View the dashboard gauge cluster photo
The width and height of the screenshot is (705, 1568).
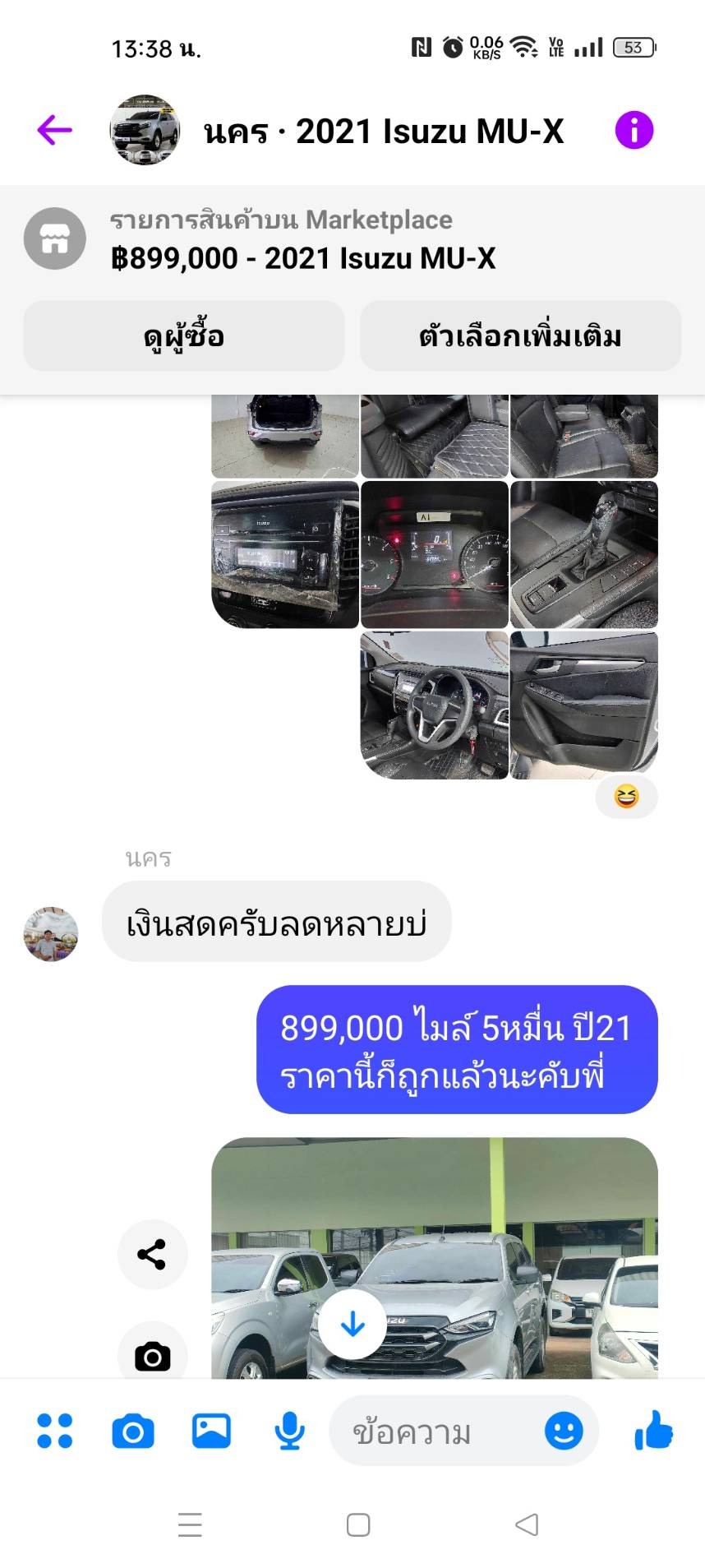(x=434, y=554)
